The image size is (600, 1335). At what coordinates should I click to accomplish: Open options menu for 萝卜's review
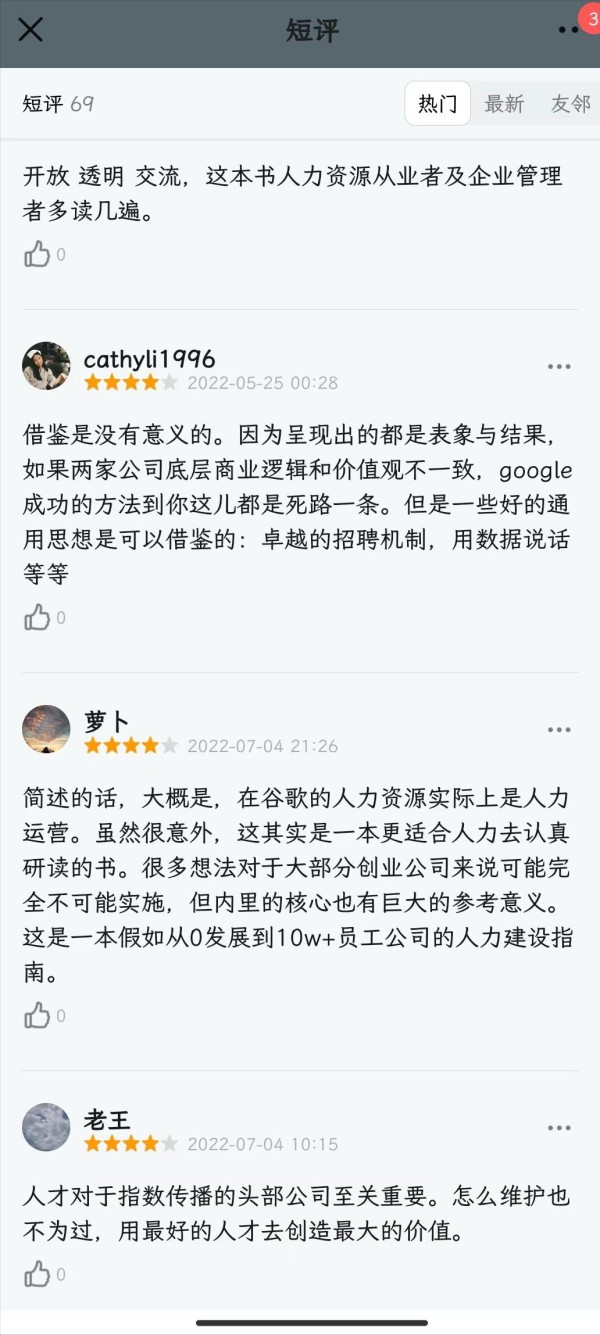point(559,730)
